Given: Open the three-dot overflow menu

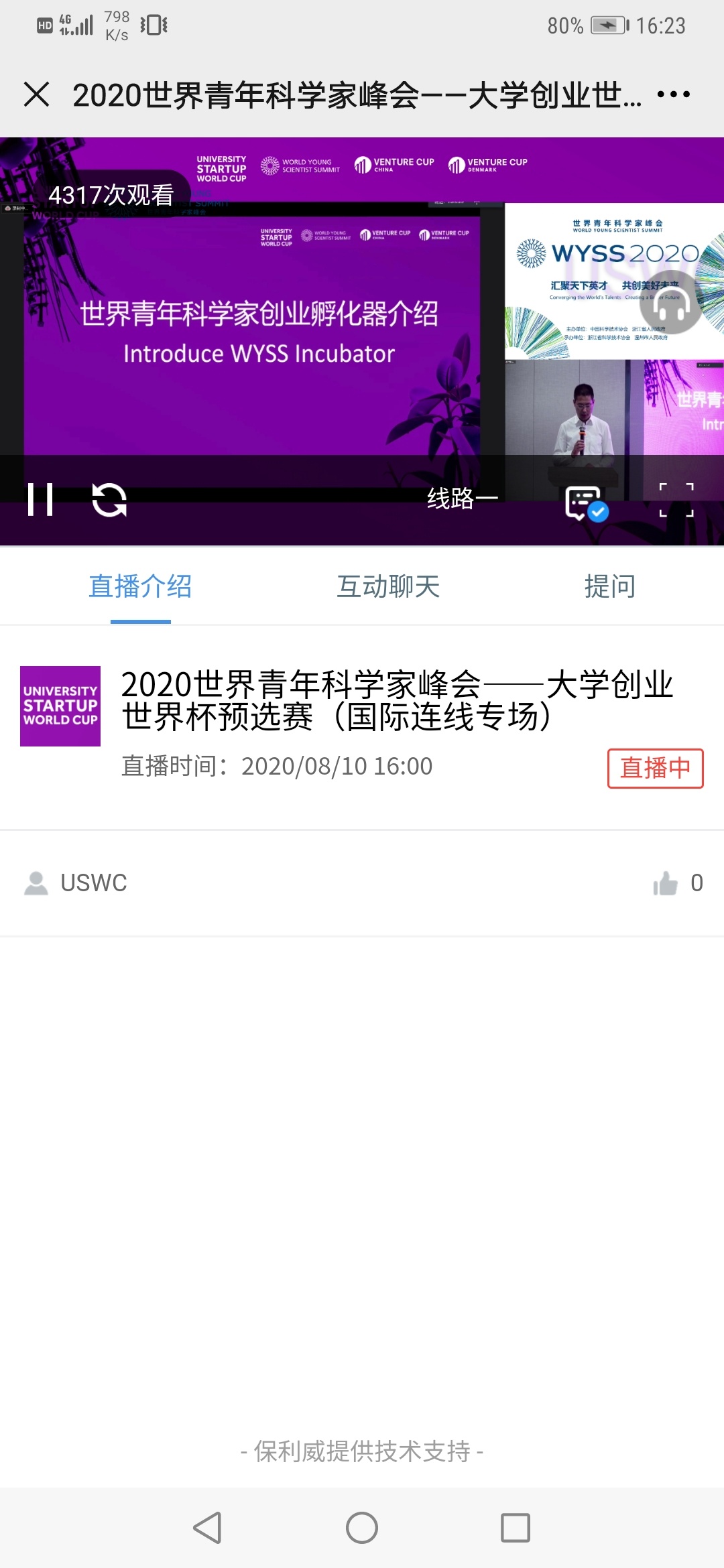Looking at the screenshot, I should click(x=673, y=94).
